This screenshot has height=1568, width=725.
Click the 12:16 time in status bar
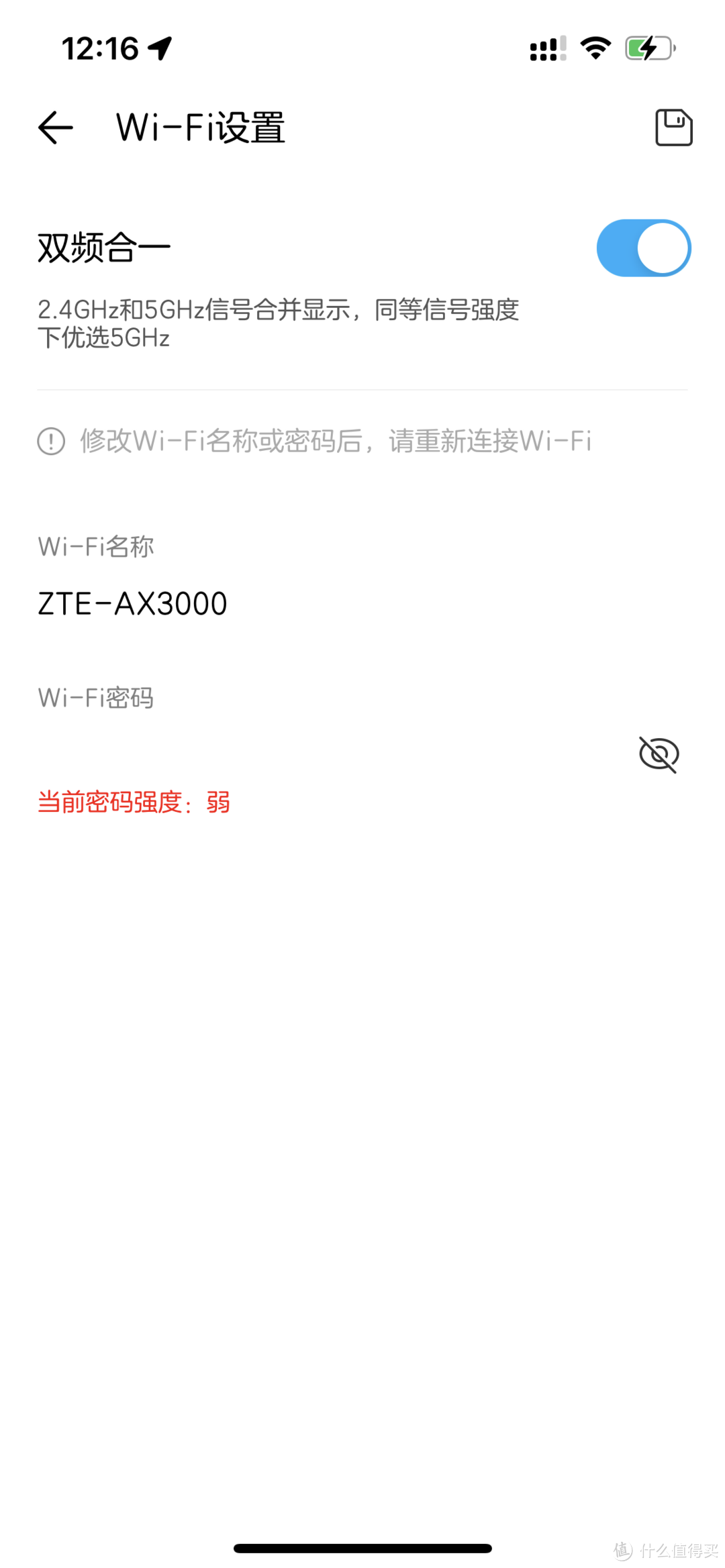[x=101, y=47]
